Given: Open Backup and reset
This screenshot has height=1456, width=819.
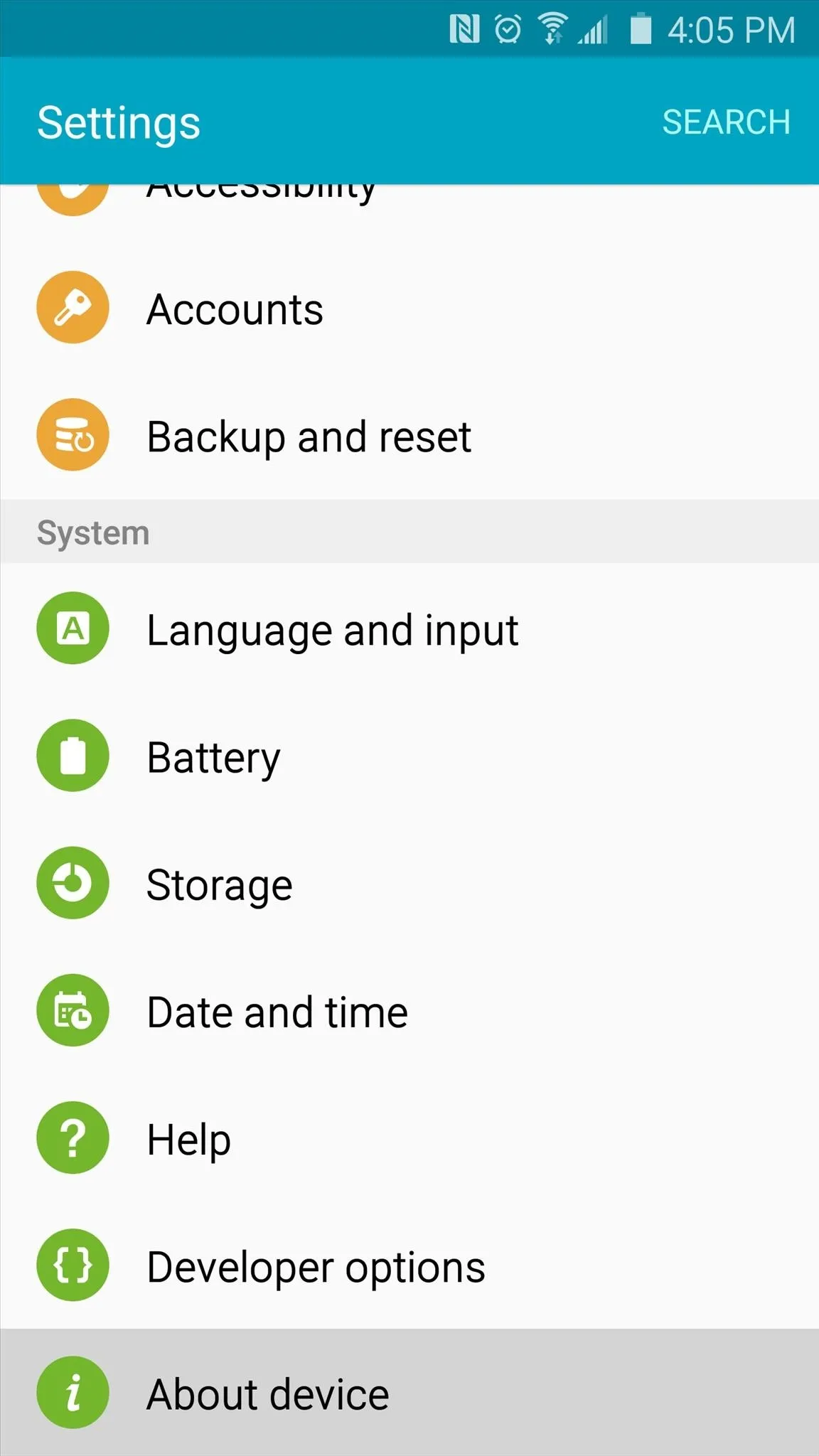Looking at the screenshot, I should (x=409, y=435).
